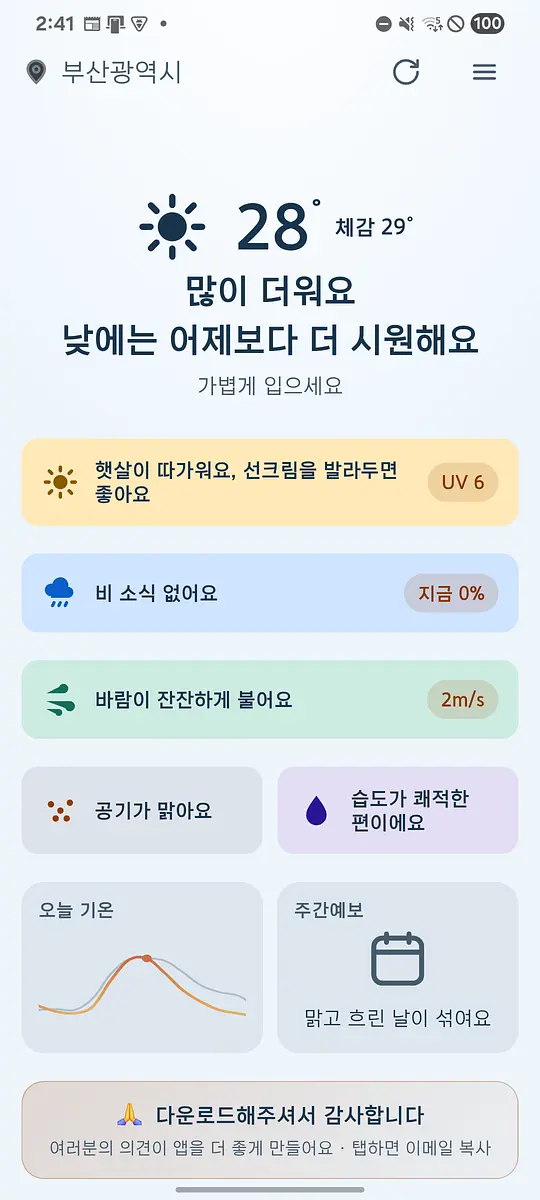The image size is (540, 1200).
Task: Change the 부산광역시 location
Action: point(104,72)
